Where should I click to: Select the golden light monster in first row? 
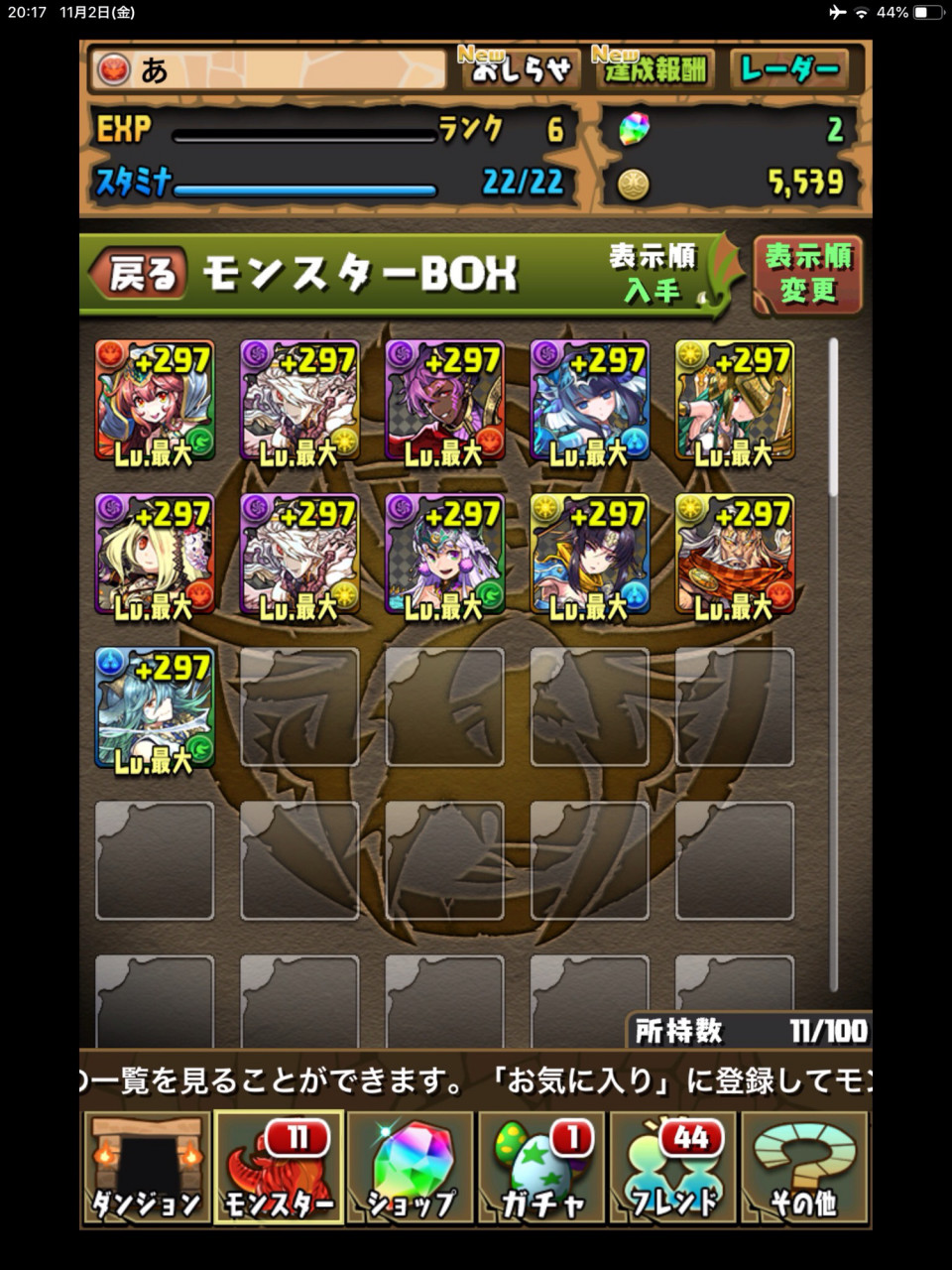(x=735, y=401)
